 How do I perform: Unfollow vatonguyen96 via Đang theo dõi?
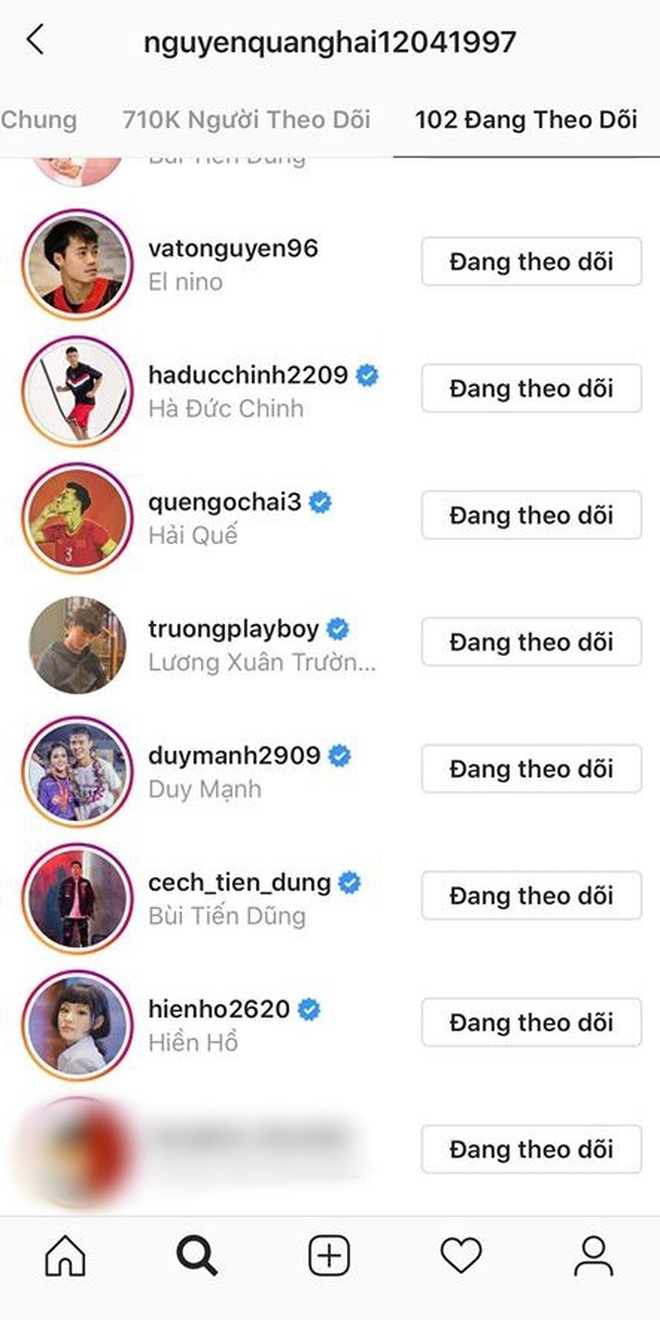[x=531, y=263]
